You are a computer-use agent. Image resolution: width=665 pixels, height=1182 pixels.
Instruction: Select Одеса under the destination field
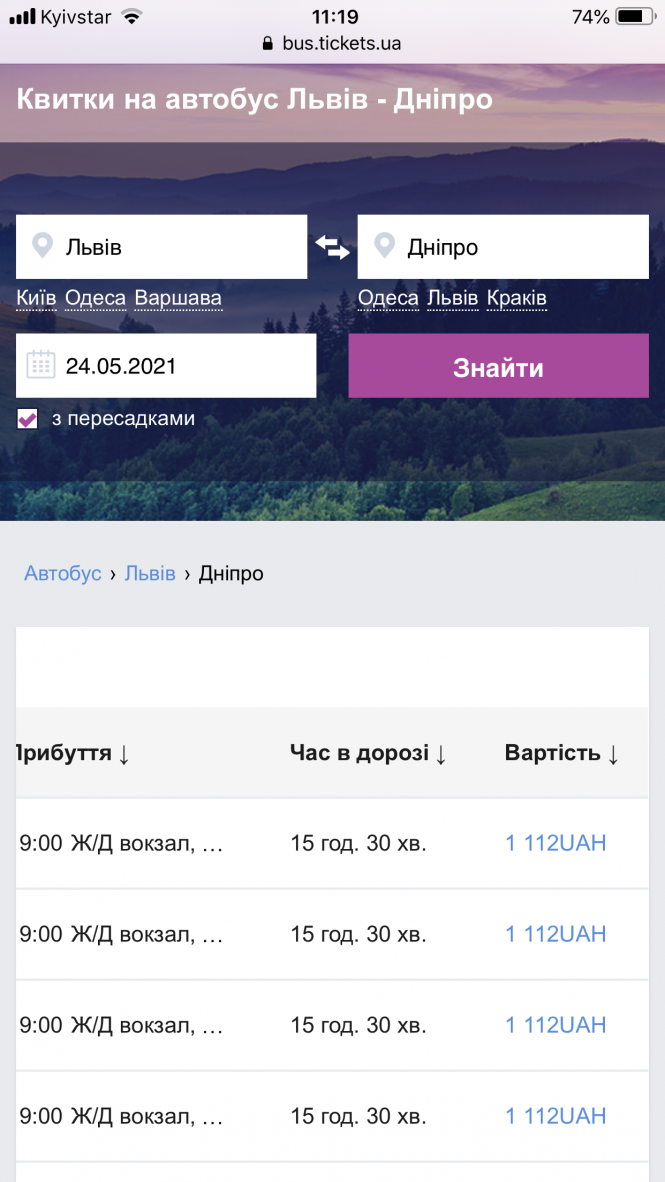(388, 298)
